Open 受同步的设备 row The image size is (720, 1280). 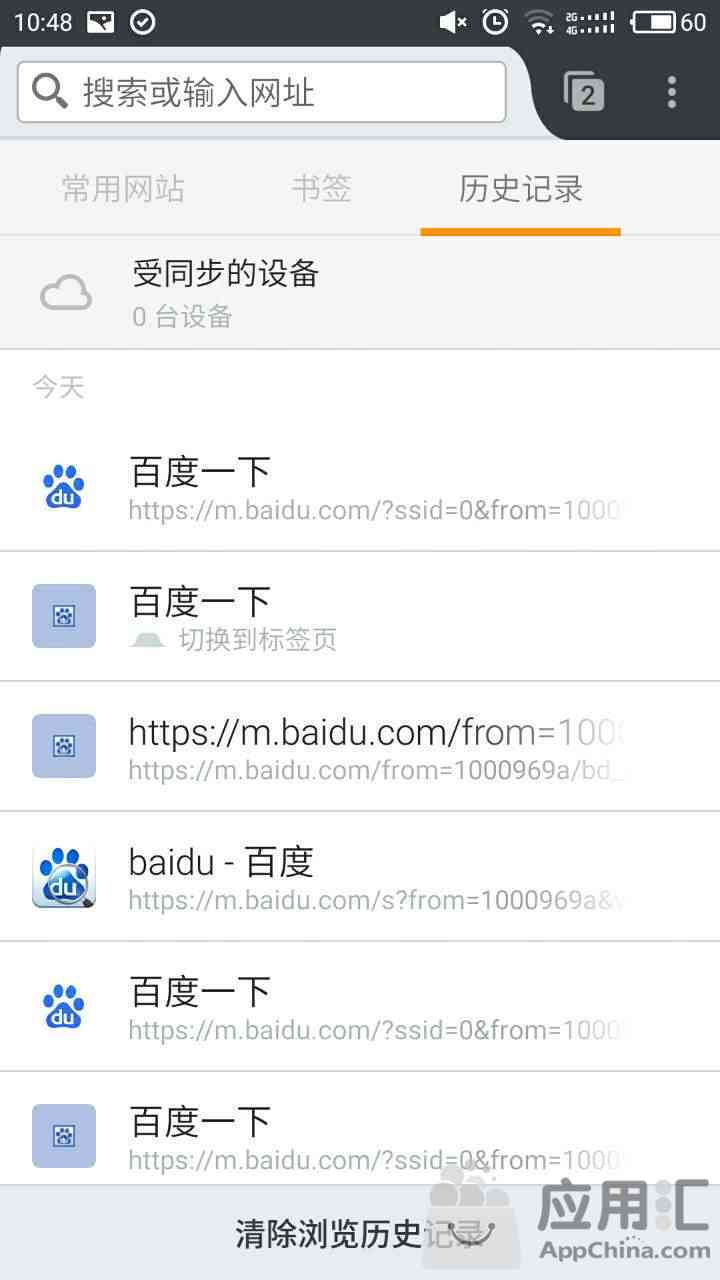pyautogui.click(x=360, y=292)
